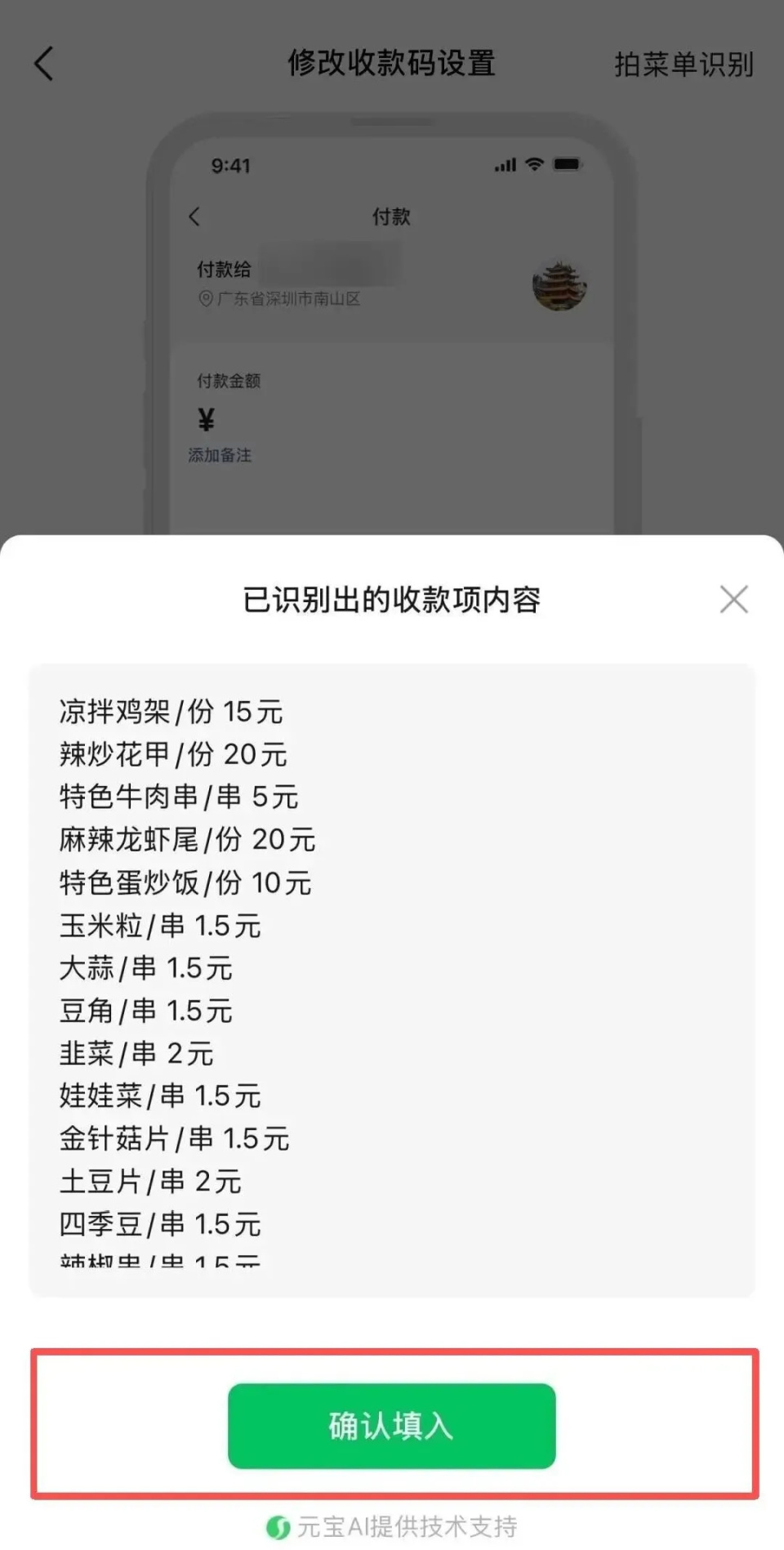Open 拍菜单识别 menu scanning feature
Image resolution: width=784 pixels, height=1550 pixels.
click(x=683, y=65)
